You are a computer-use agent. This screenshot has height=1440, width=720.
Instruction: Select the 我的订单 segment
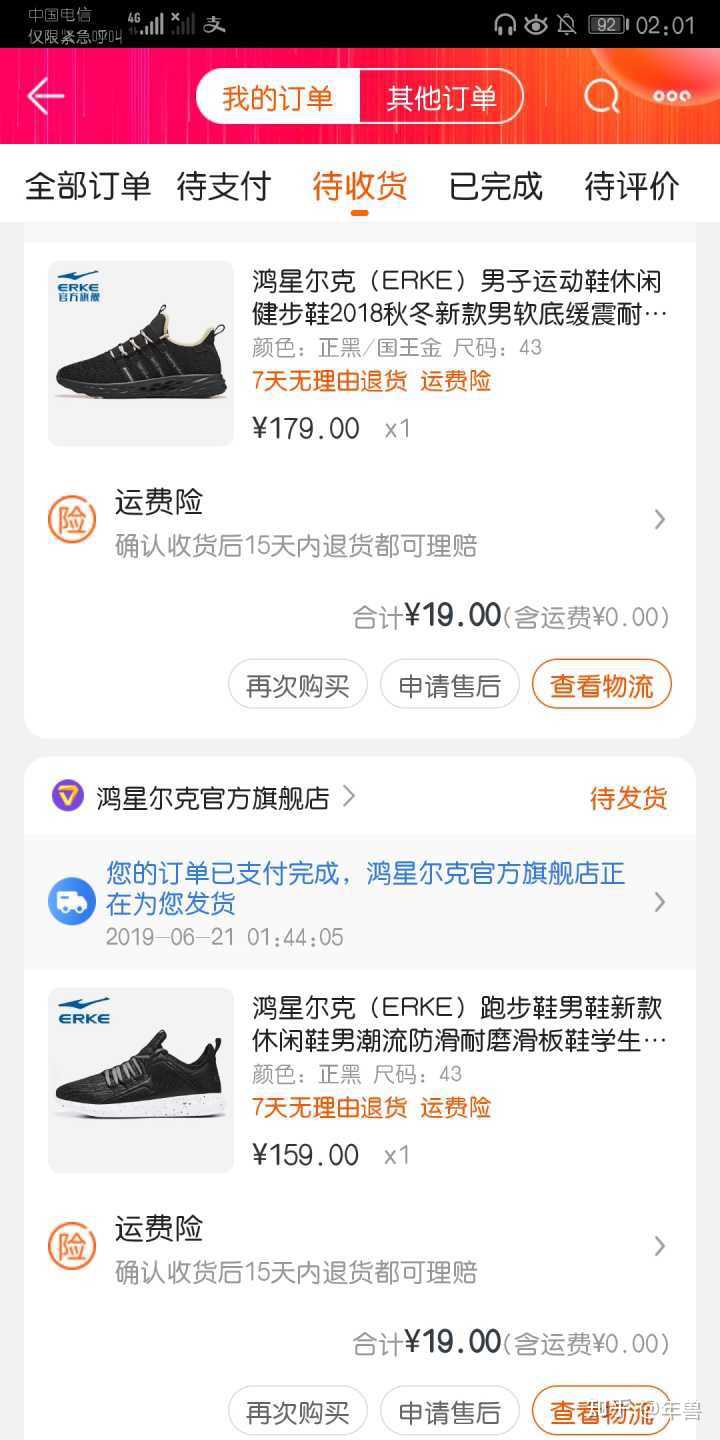coord(278,97)
